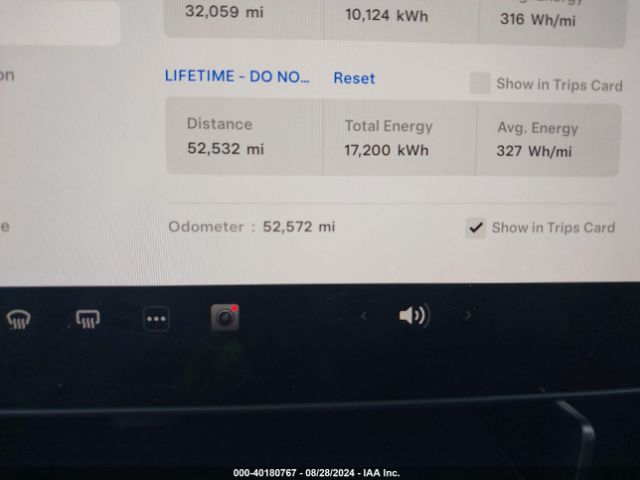Mute audio with the speaker icon
This screenshot has width=640, height=480.
point(412,316)
